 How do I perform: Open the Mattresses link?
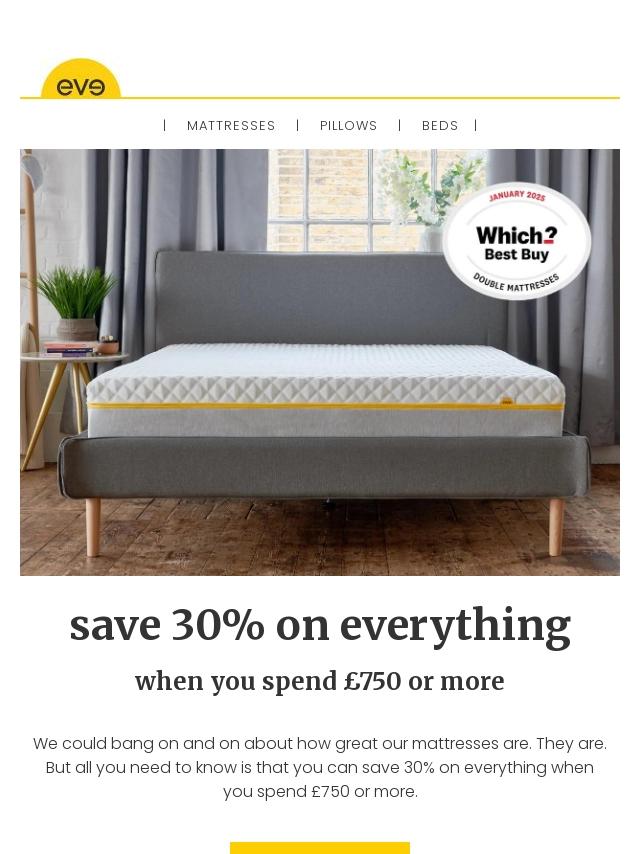(231, 126)
